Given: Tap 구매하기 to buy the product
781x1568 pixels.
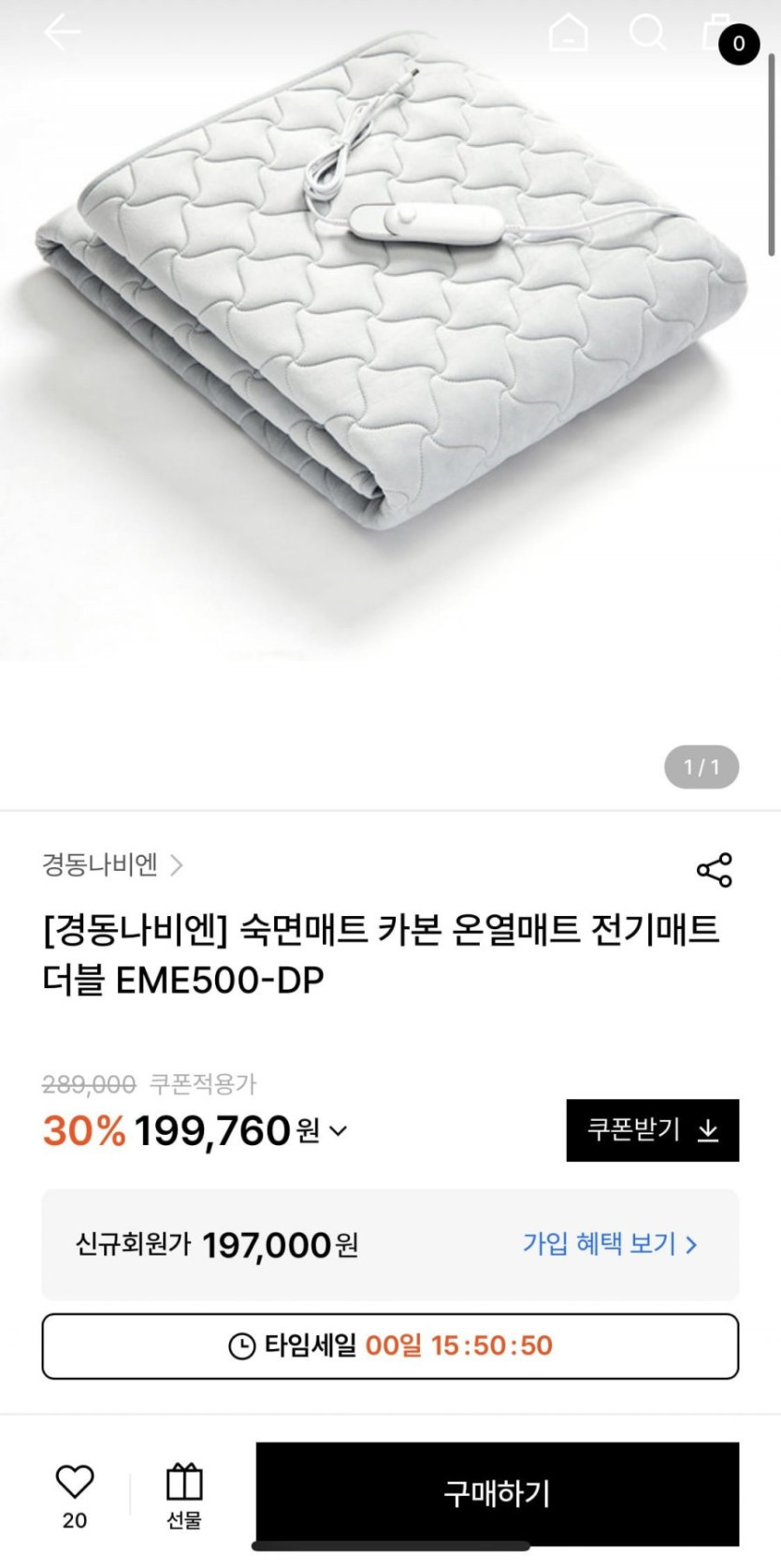Looking at the screenshot, I should (497, 1493).
